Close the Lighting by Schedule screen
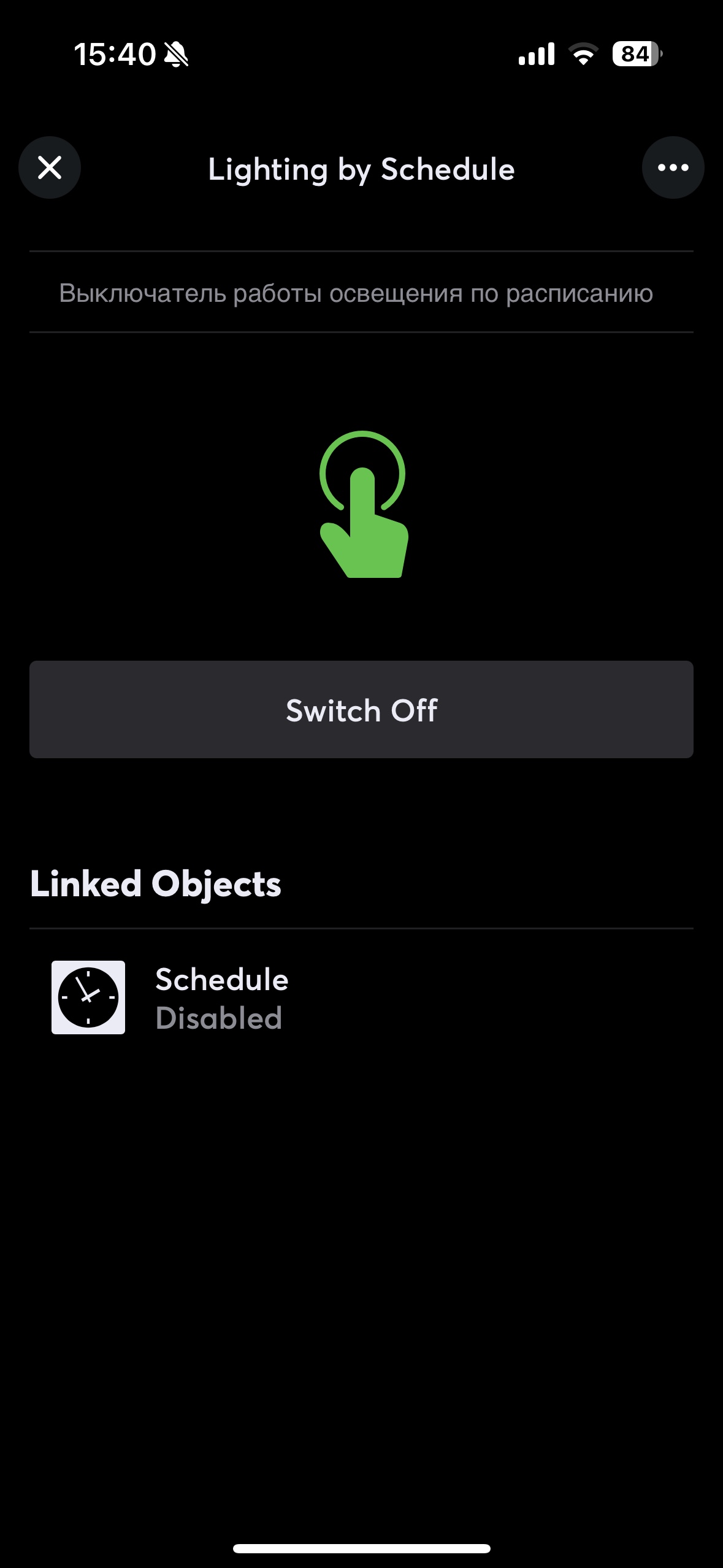This screenshot has height=1568, width=723. [50, 167]
